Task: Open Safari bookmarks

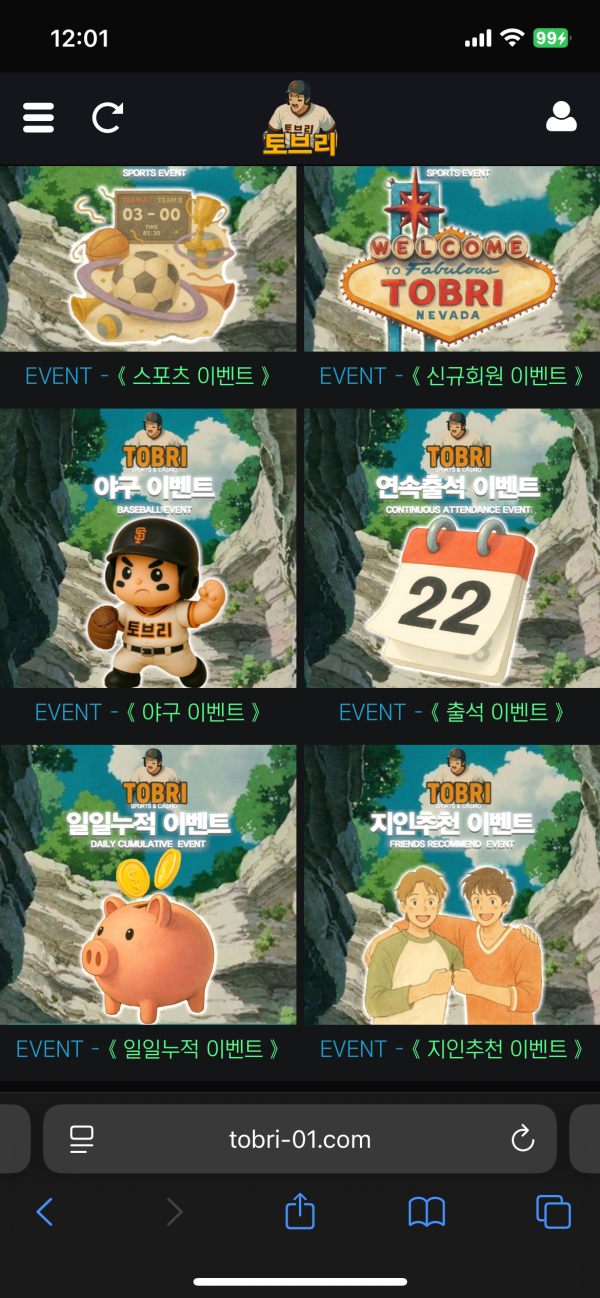Action: click(x=427, y=1212)
